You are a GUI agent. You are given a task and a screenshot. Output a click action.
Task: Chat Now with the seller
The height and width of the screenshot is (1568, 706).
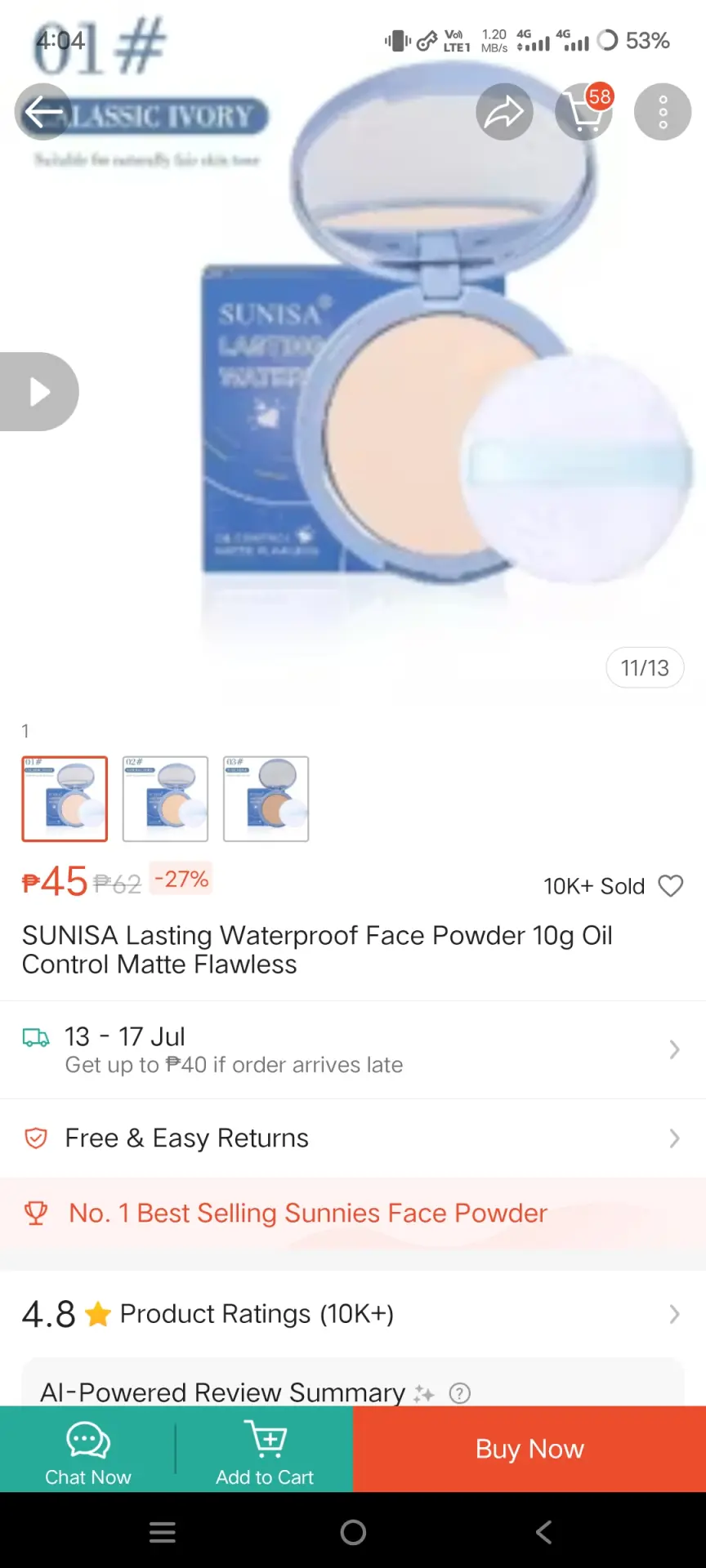coord(87,1450)
